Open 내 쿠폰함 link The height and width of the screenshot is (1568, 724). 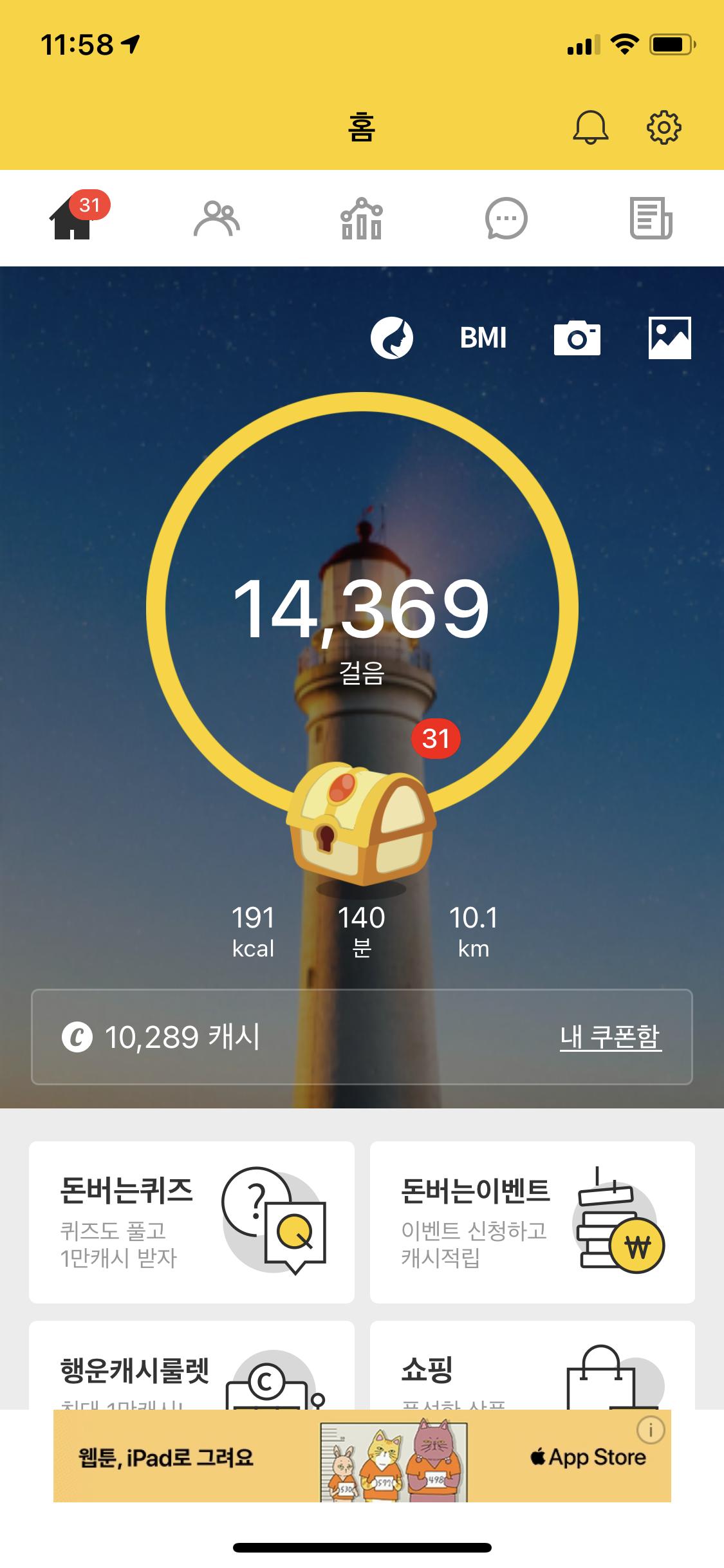click(610, 1037)
